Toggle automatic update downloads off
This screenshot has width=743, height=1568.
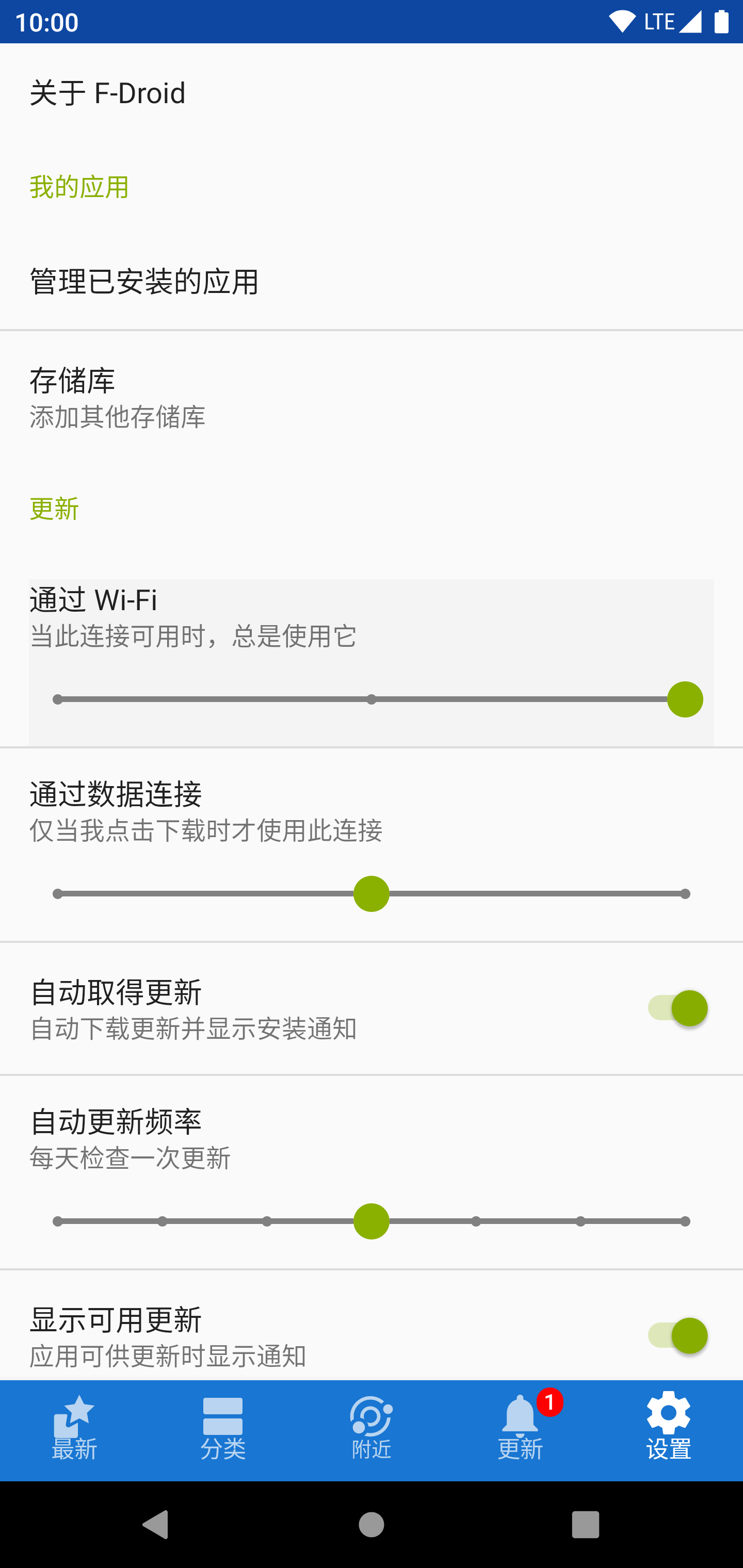click(x=677, y=1008)
